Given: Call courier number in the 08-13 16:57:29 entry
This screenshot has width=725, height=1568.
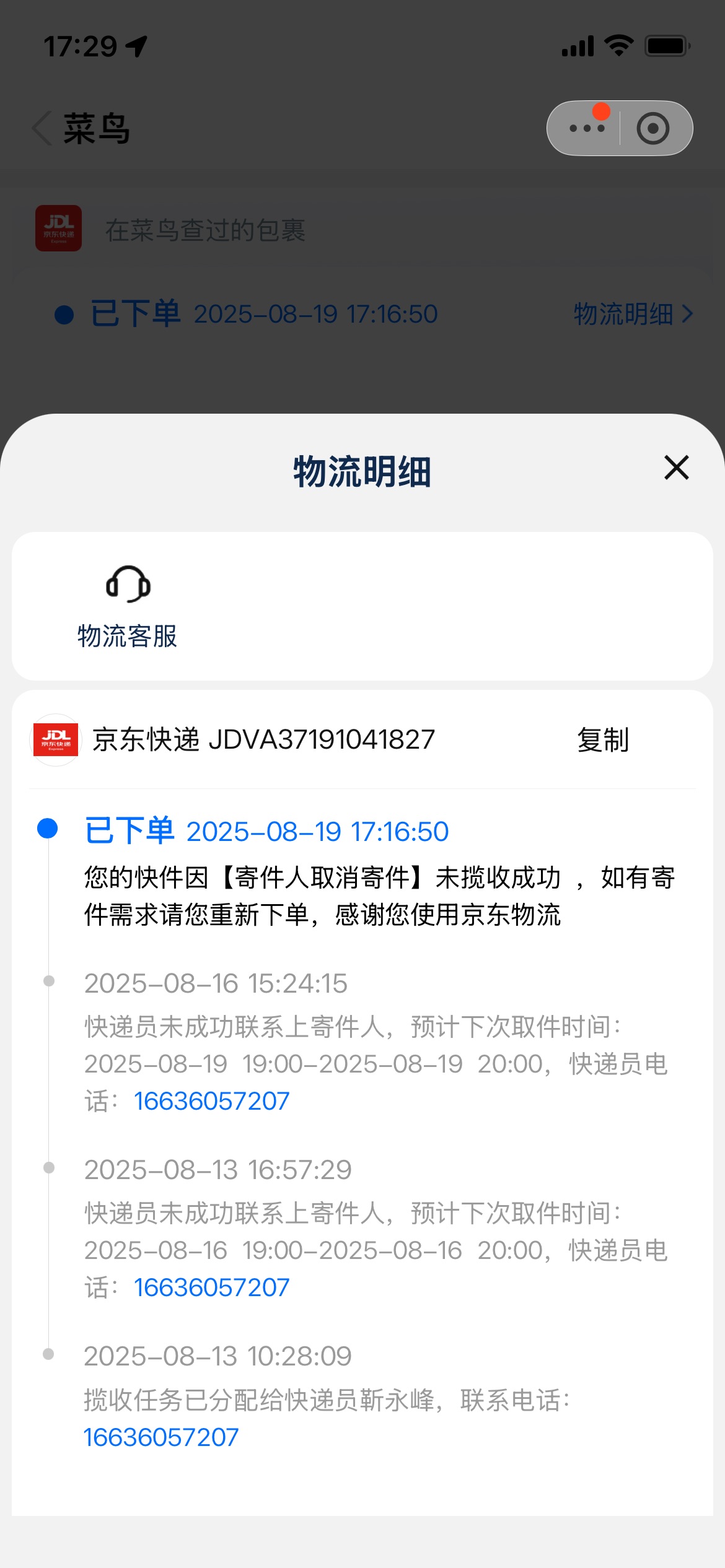Looking at the screenshot, I should tap(211, 1287).
